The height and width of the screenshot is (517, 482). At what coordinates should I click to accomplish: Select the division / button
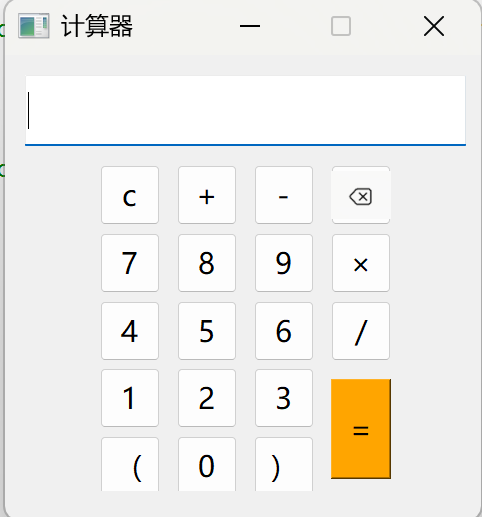(361, 331)
